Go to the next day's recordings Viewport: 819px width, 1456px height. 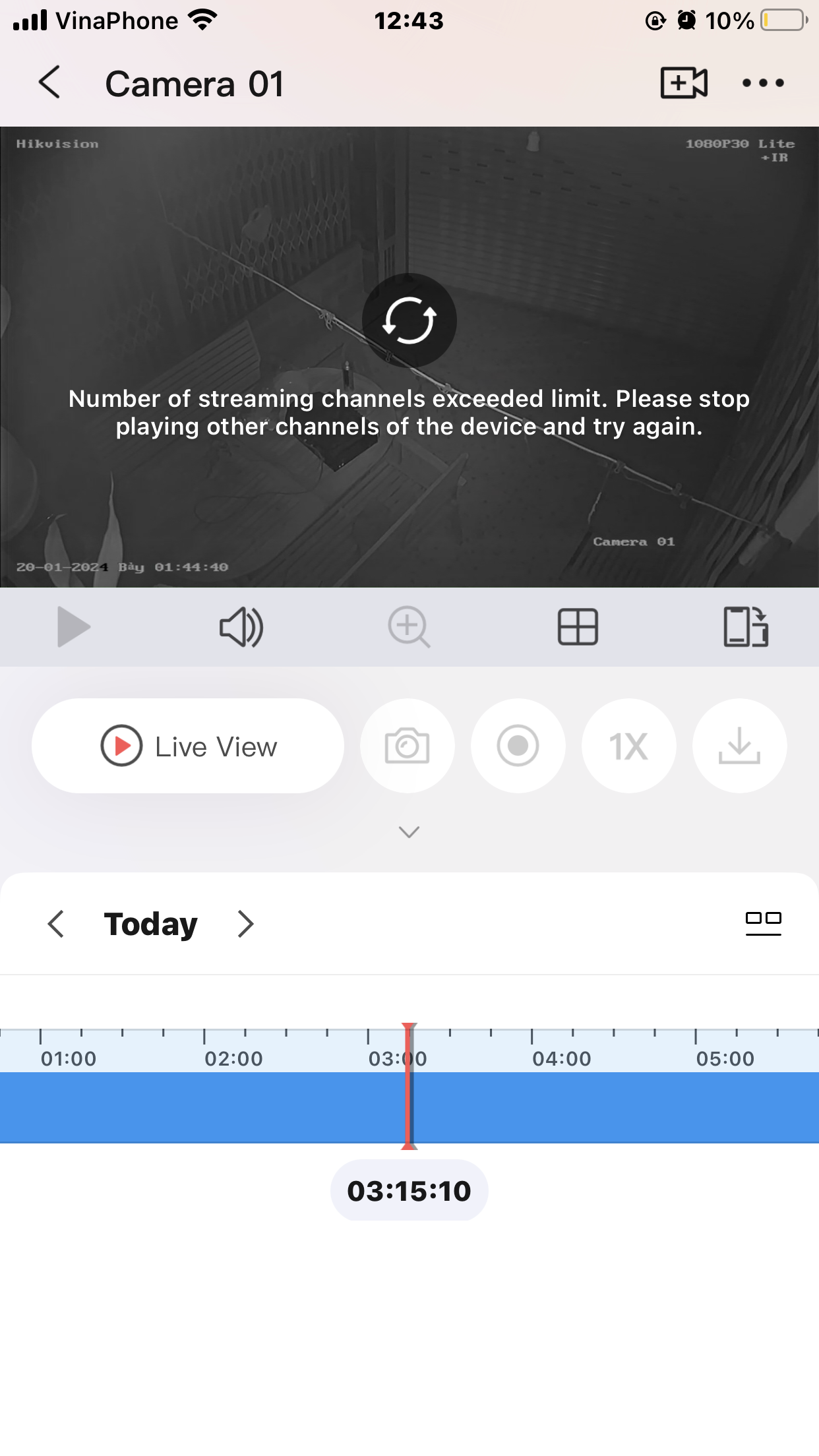[x=245, y=924]
